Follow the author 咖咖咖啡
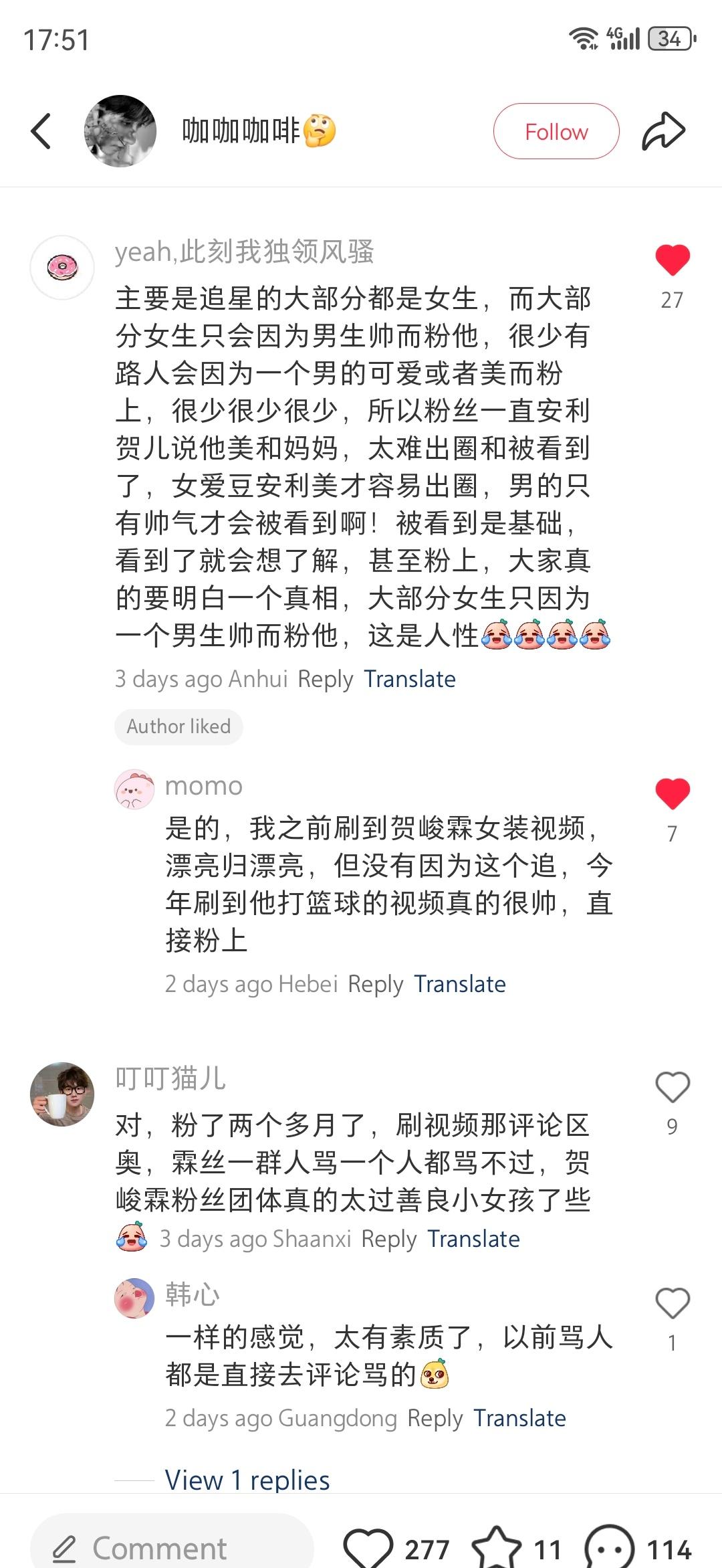 [x=556, y=132]
